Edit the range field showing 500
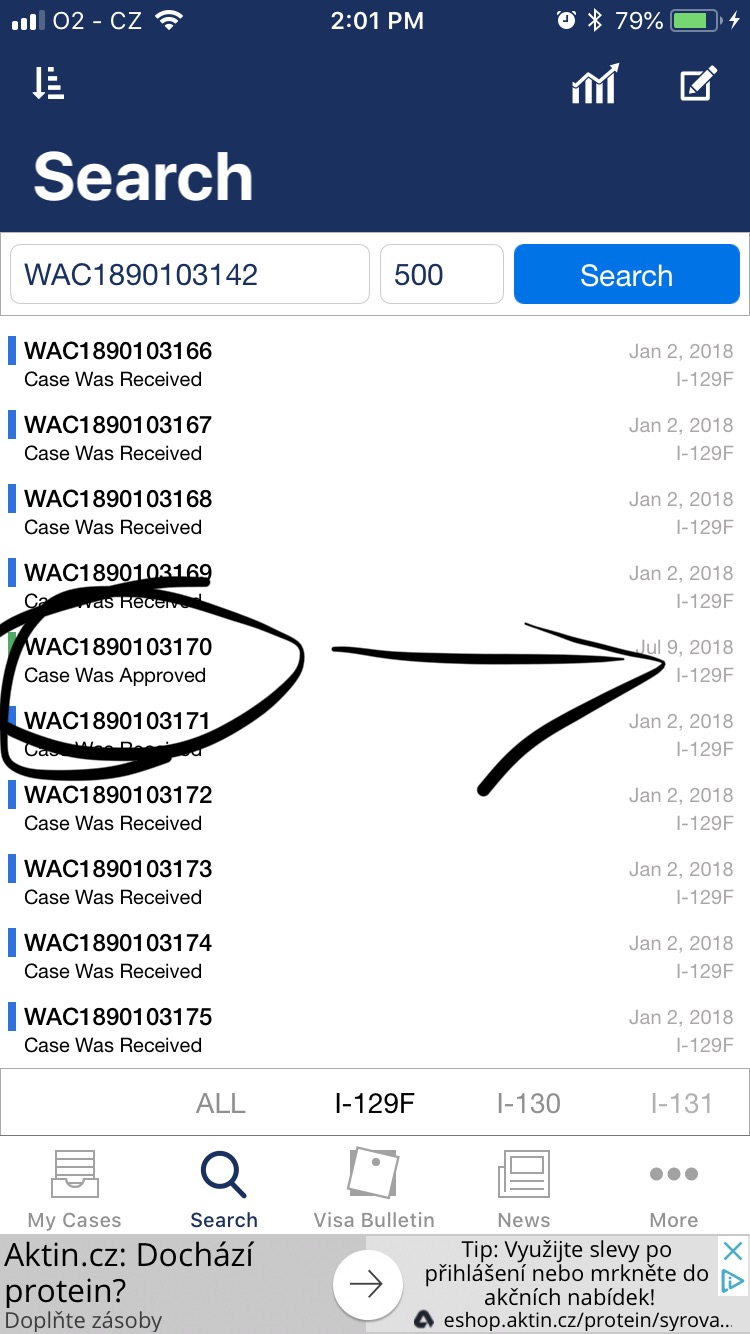Image resolution: width=750 pixels, height=1334 pixels. tap(442, 274)
